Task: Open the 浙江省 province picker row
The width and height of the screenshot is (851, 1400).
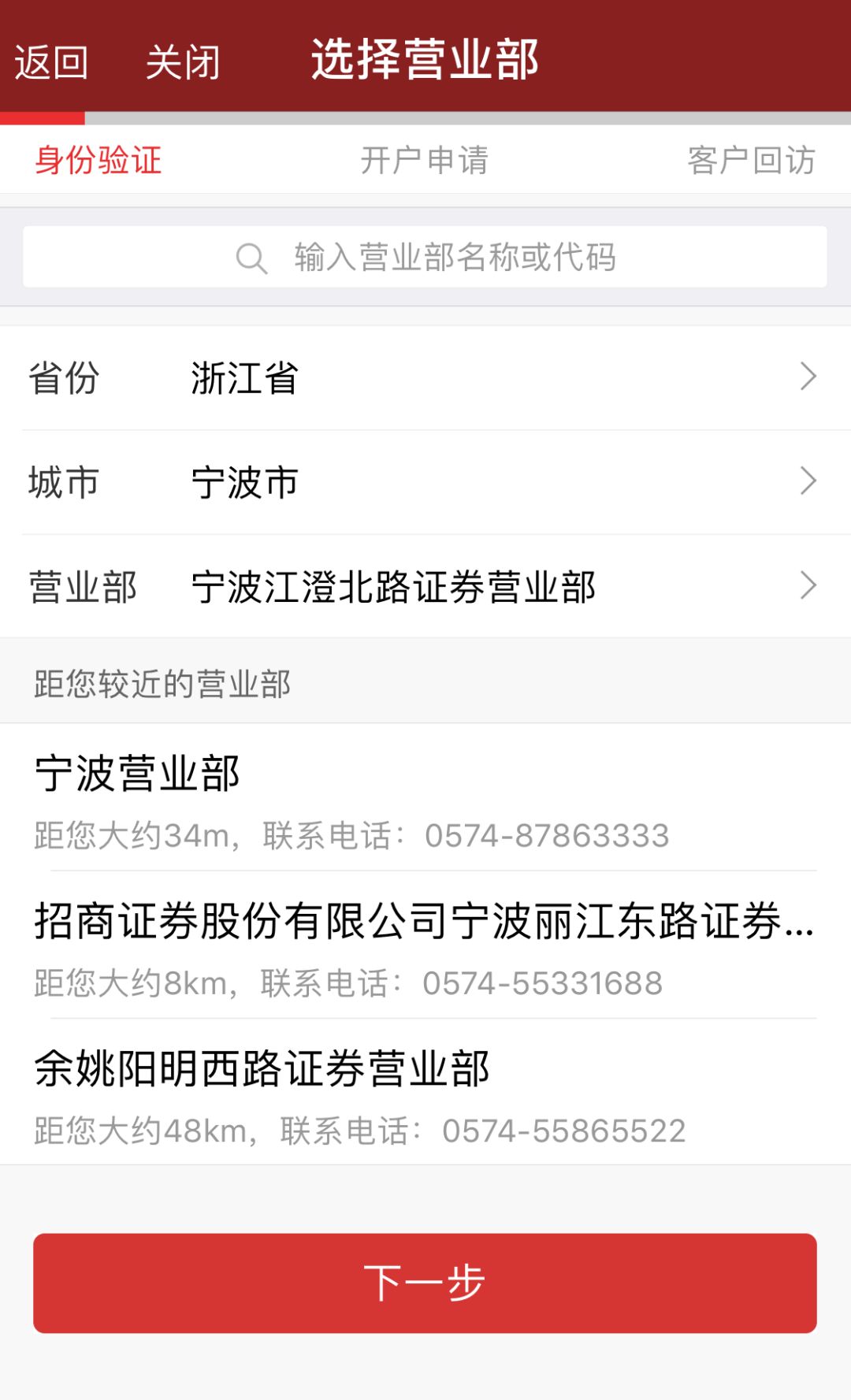Action: (244, 378)
